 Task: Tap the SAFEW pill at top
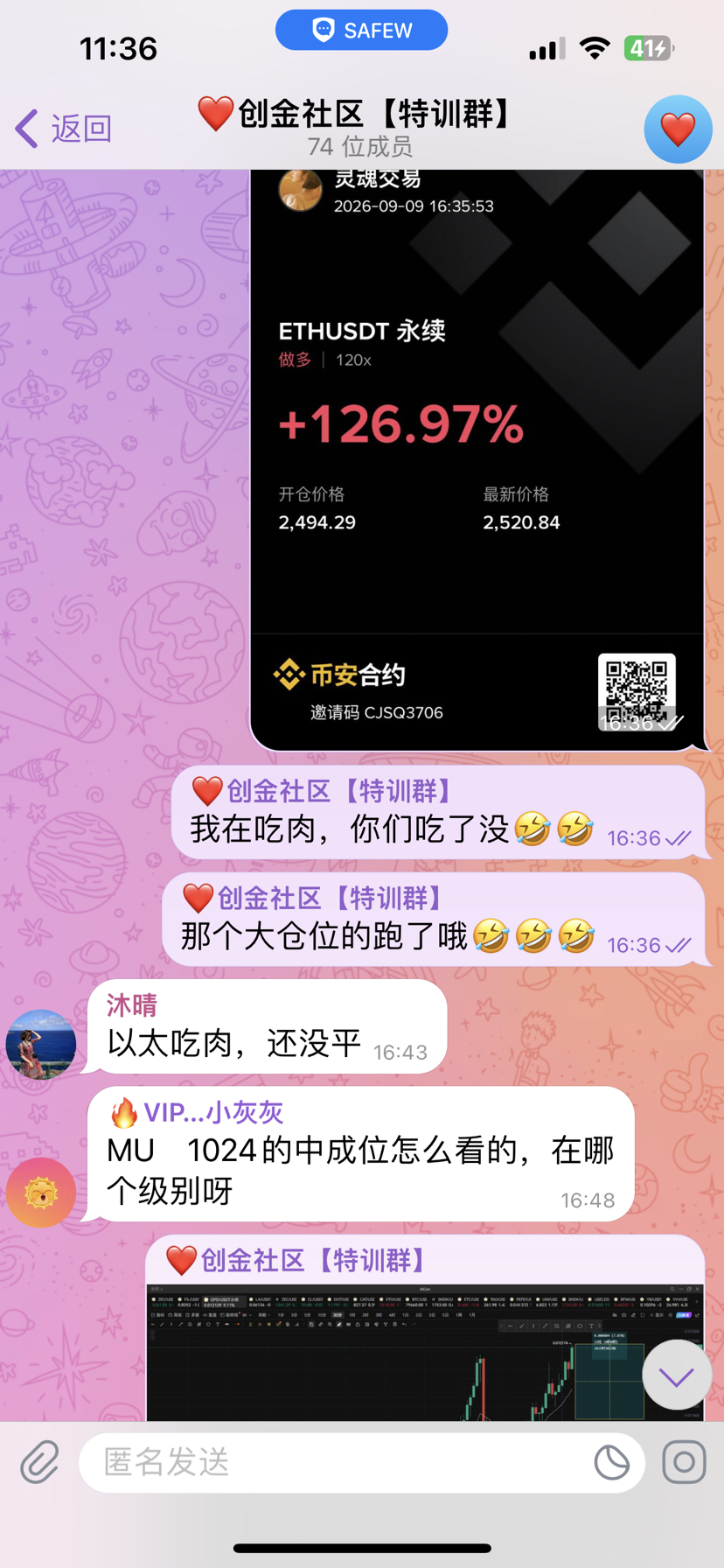pyautogui.click(x=361, y=31)
